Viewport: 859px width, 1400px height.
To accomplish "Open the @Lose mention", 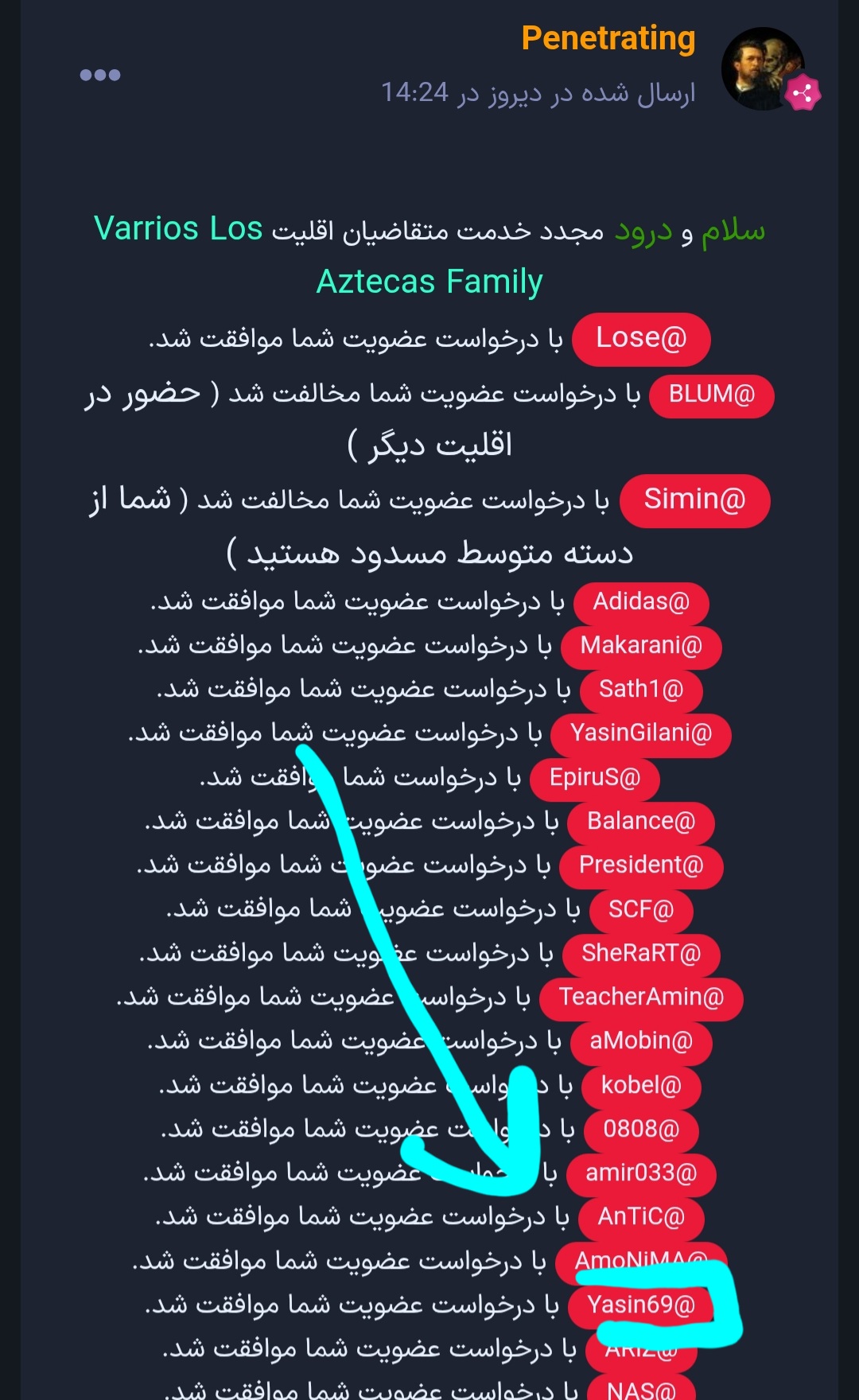I will pos(641,339).
